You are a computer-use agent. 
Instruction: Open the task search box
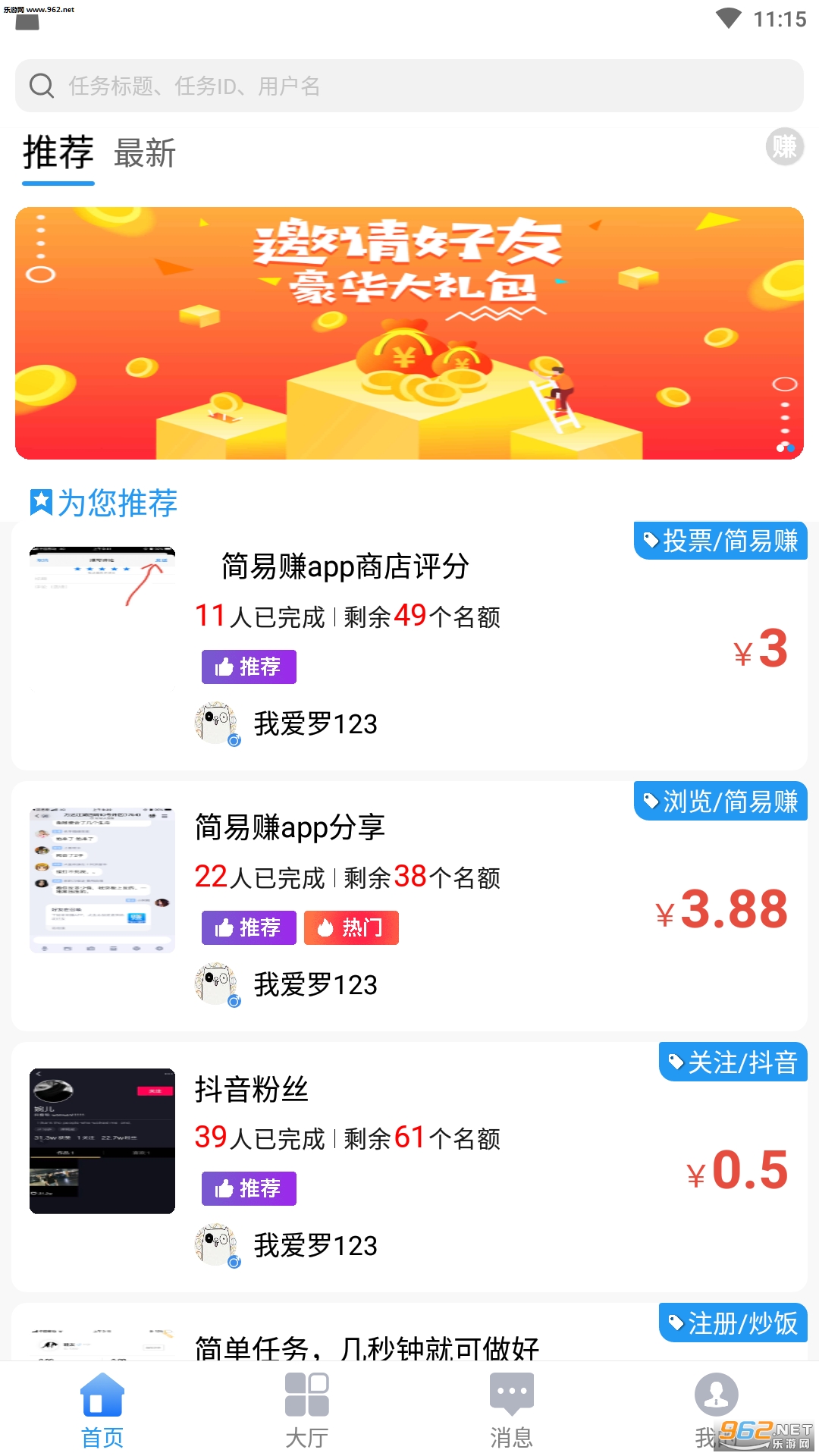(409, 86)
